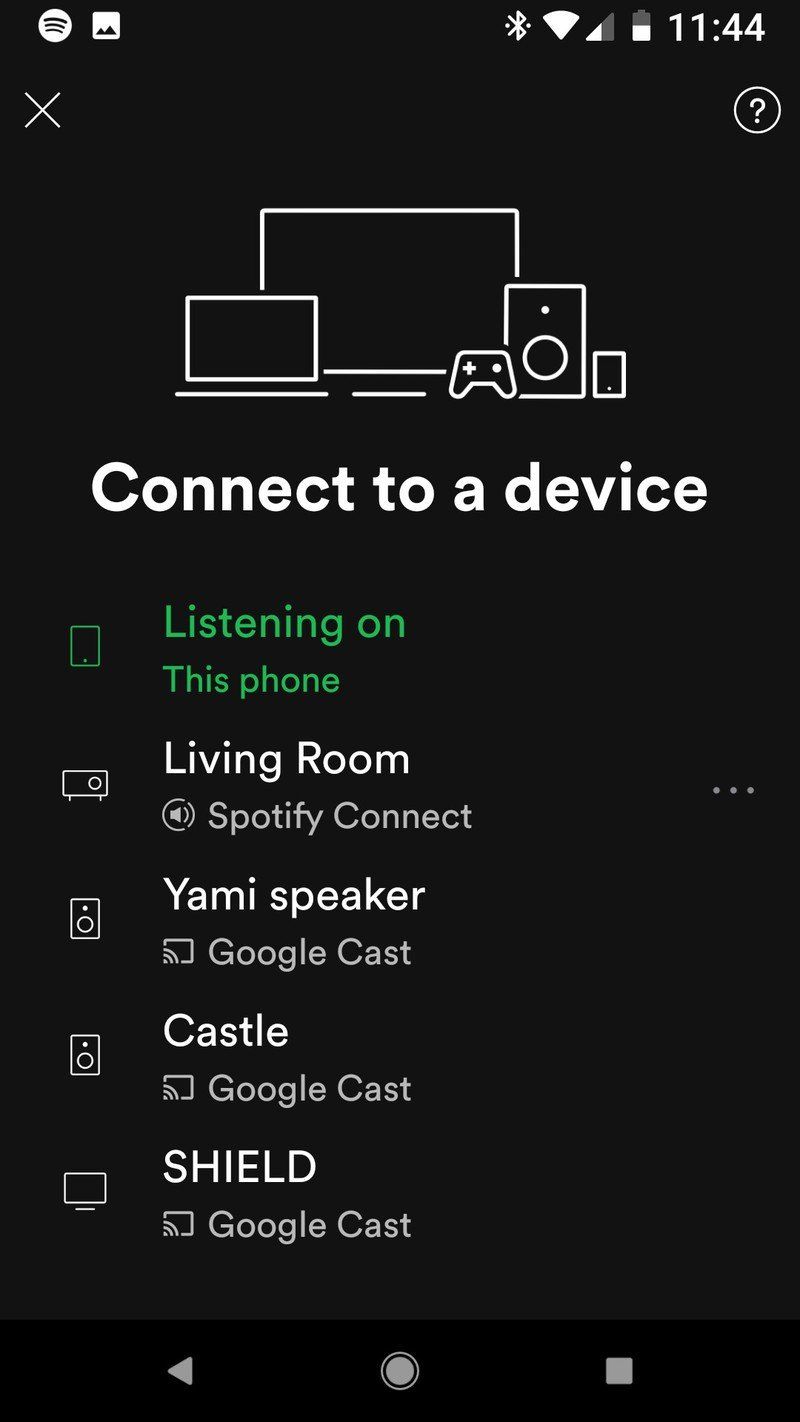
Task: Tap the soundbar icon next to Living Room
Action: pos(84,785)
